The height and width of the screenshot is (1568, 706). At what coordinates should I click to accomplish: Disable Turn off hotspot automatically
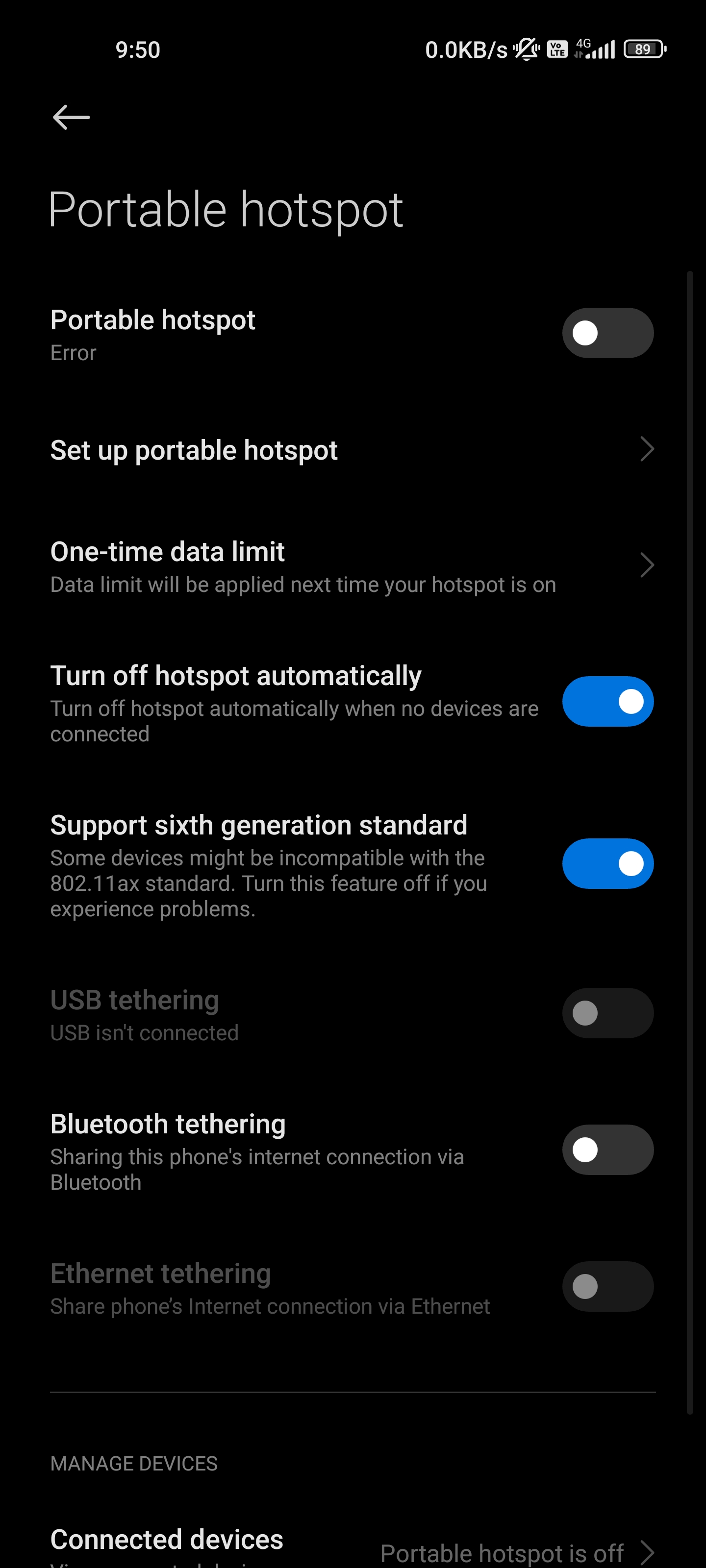[x=607, y=701]
